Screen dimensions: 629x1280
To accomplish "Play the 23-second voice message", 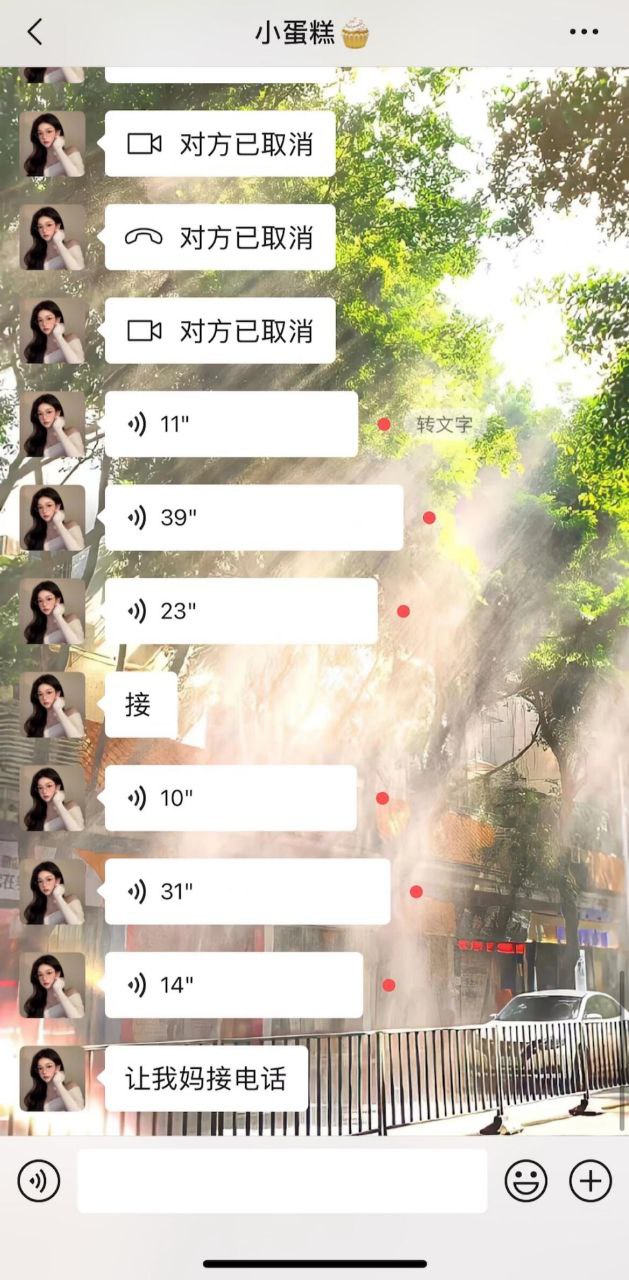I will tap(240, 611).
